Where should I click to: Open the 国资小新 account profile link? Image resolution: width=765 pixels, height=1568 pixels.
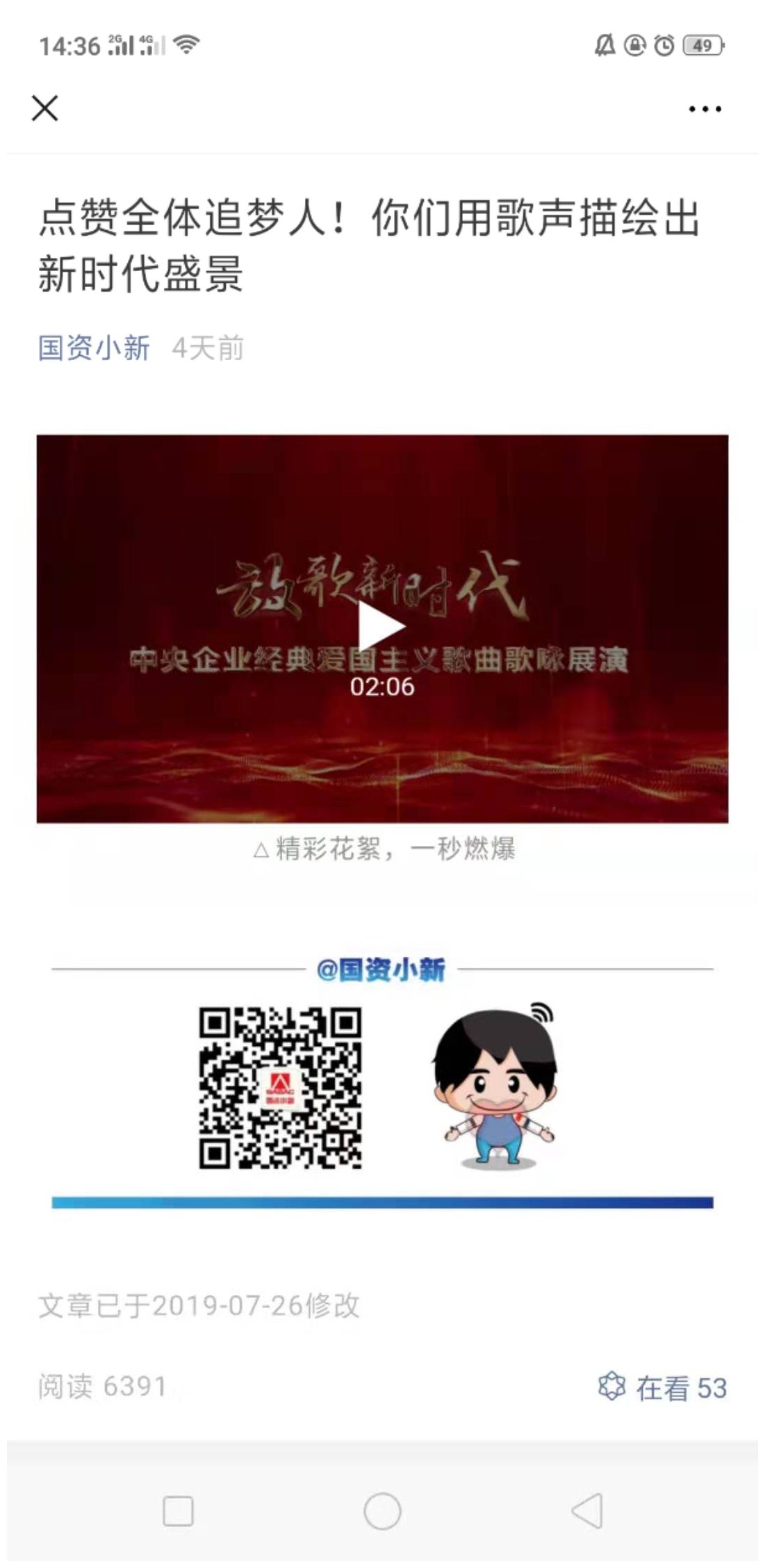click(x=94, y=348)
